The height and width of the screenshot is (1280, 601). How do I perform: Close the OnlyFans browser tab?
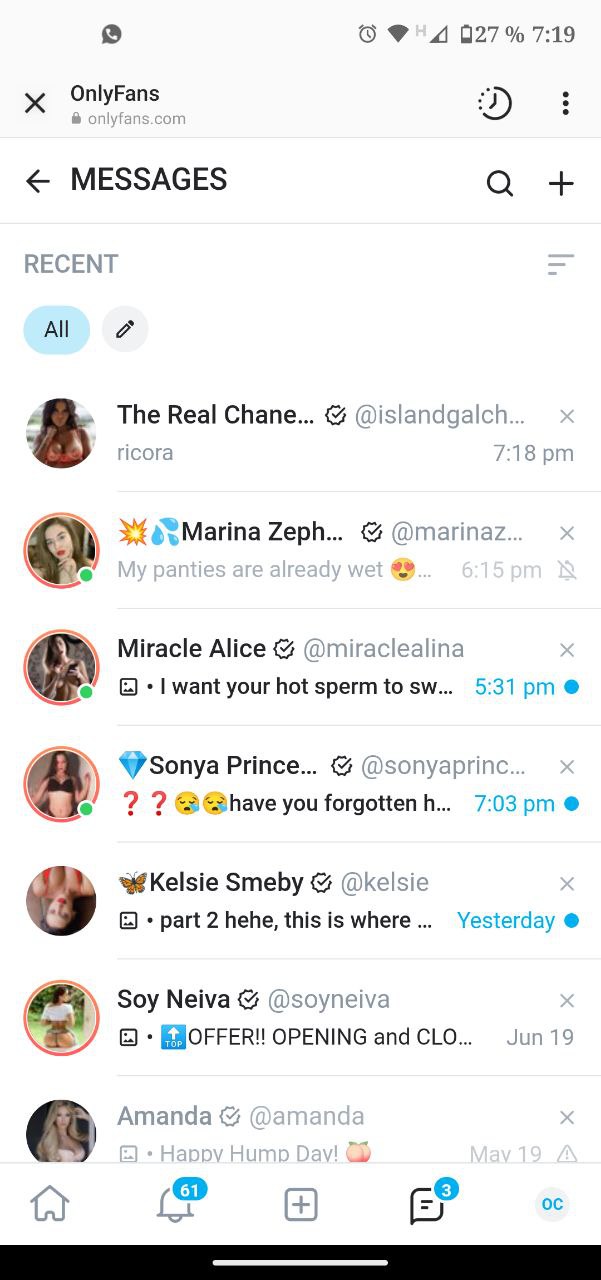35,103
